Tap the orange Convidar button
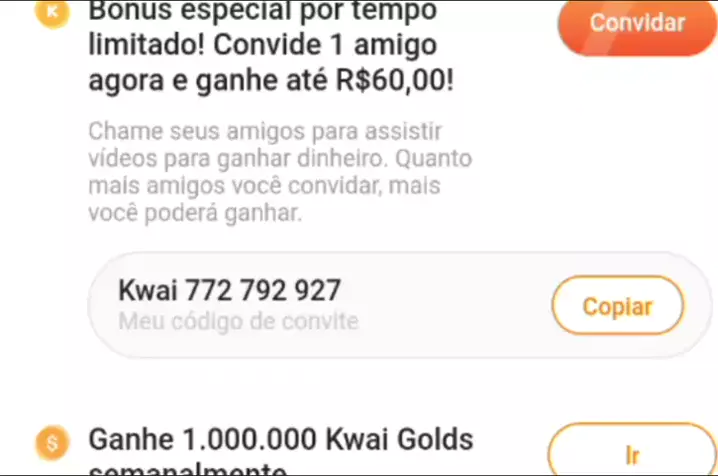The image size is (718, 476). [636, 24]
